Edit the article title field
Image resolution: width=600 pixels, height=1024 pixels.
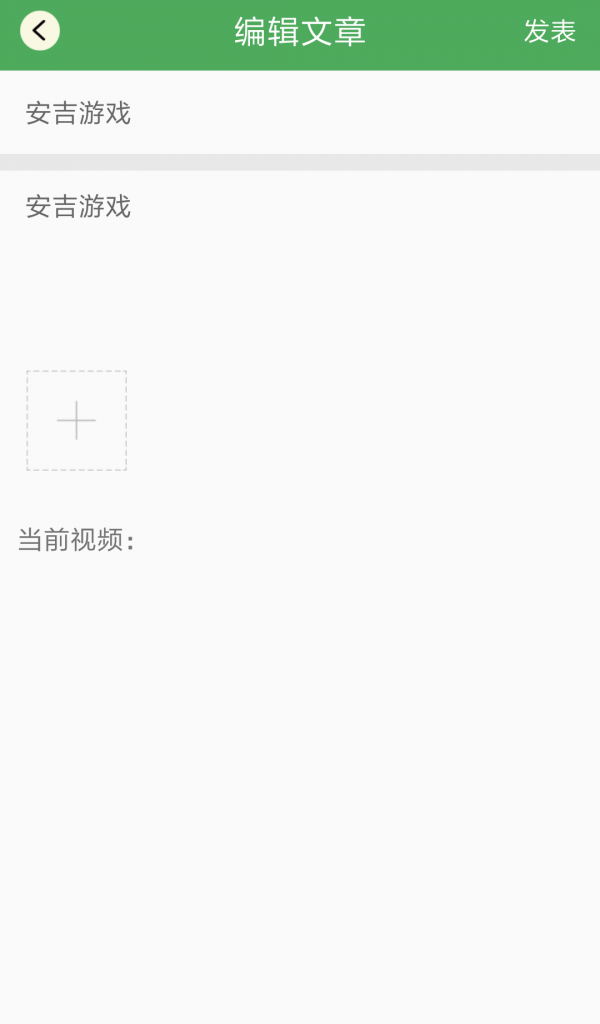(x=300, y=113)
